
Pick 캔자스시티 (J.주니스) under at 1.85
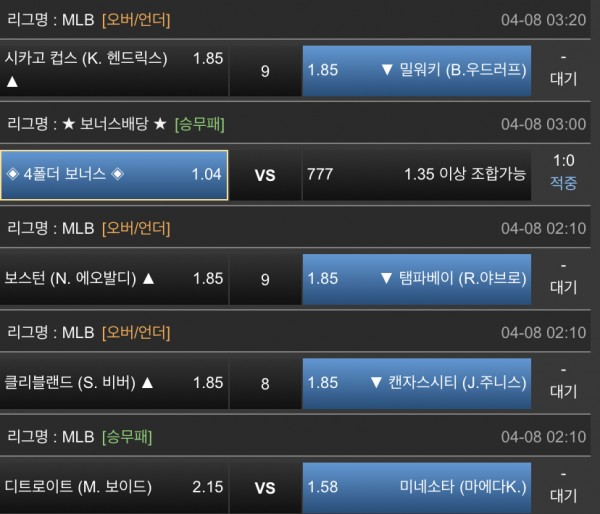[415, 382]
